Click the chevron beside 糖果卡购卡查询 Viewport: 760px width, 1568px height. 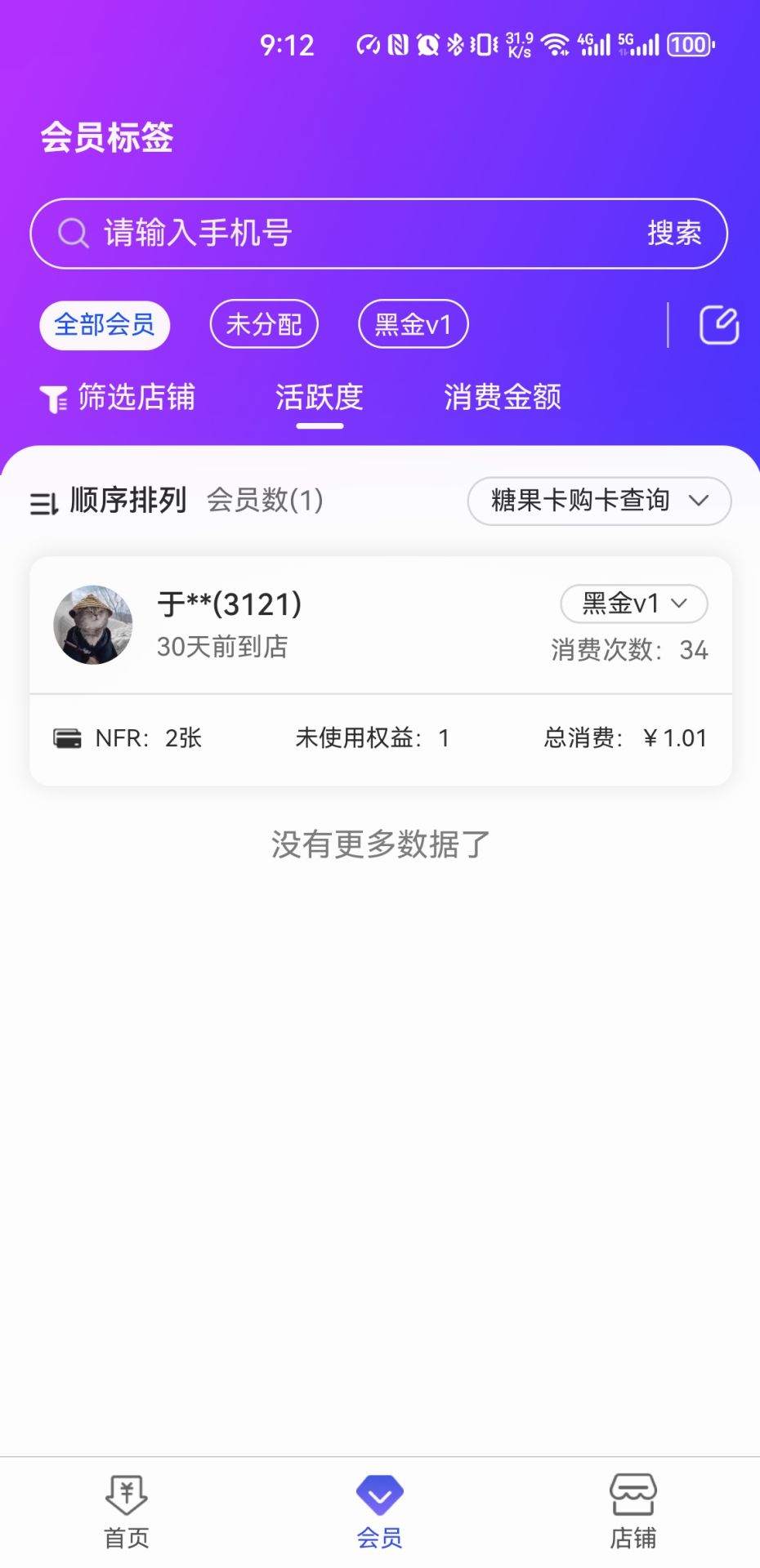699,502
